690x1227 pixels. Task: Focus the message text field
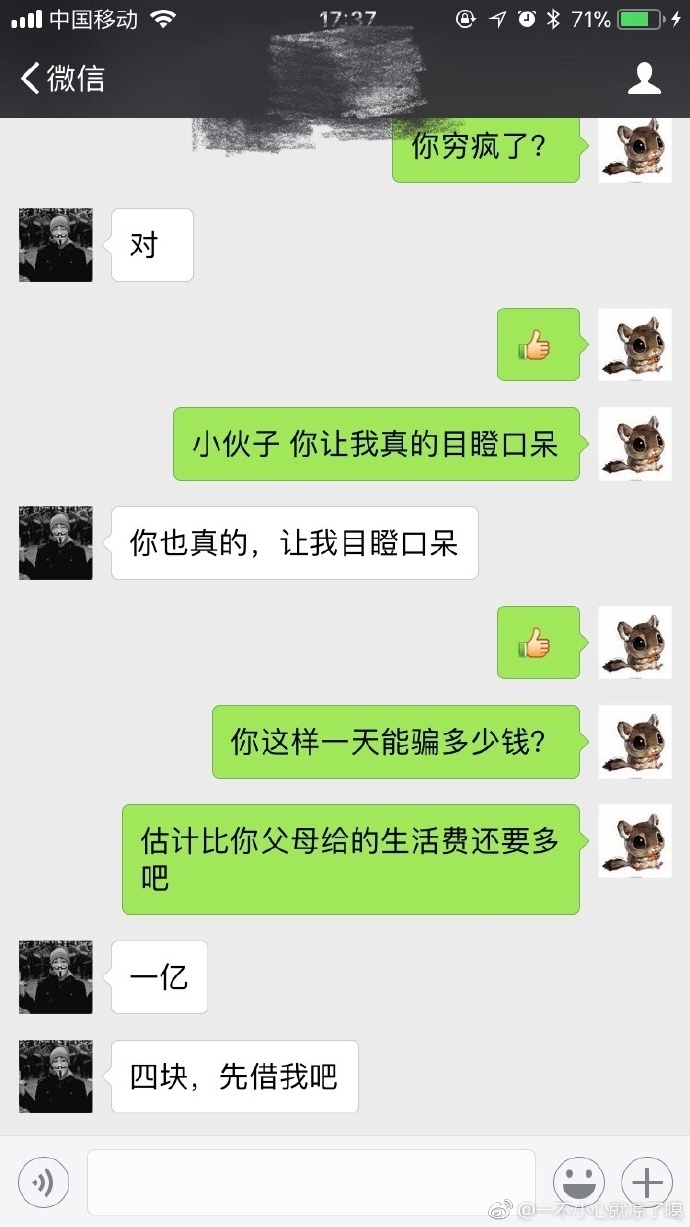(x=310, y=1183)
